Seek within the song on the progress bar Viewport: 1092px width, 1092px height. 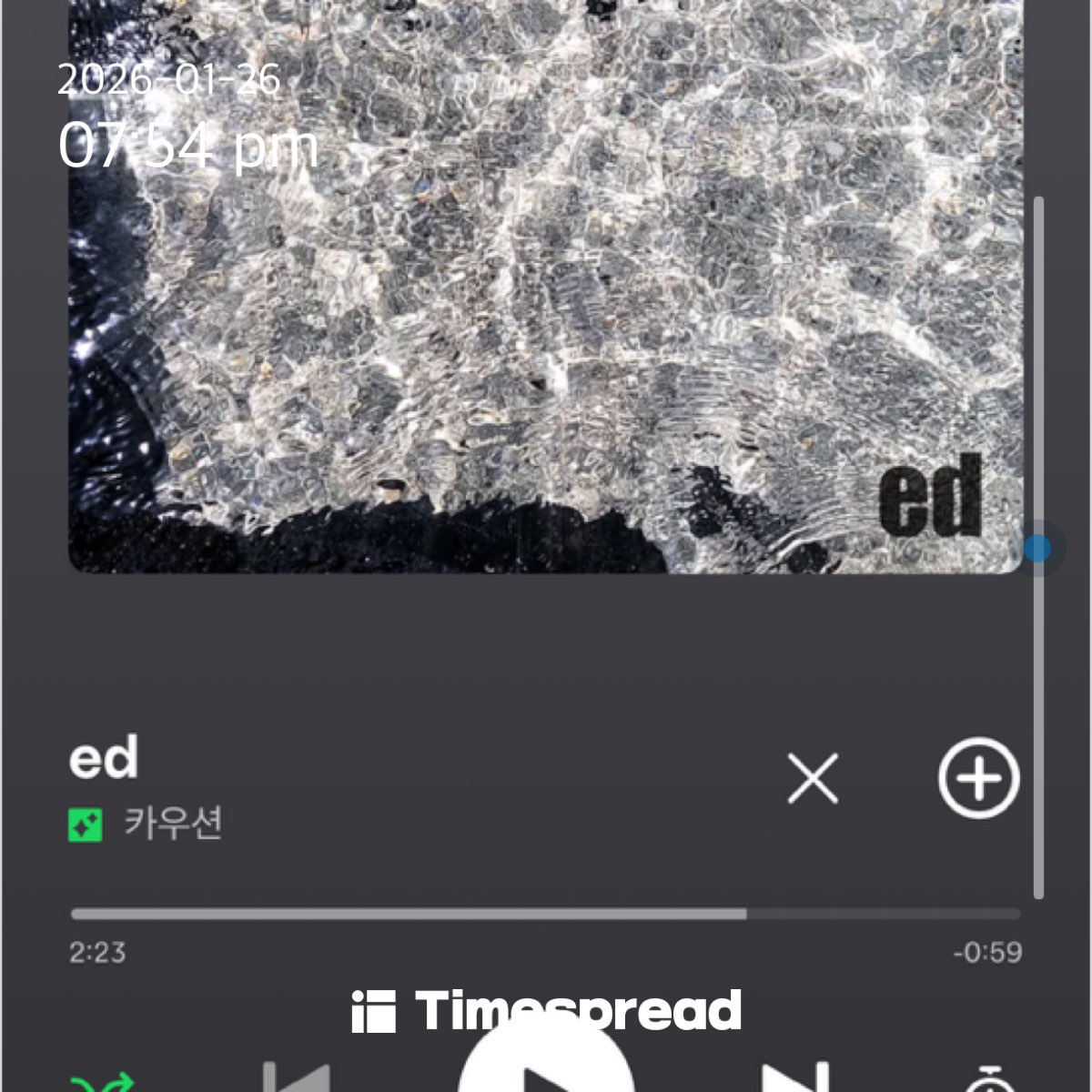[546, 914]
